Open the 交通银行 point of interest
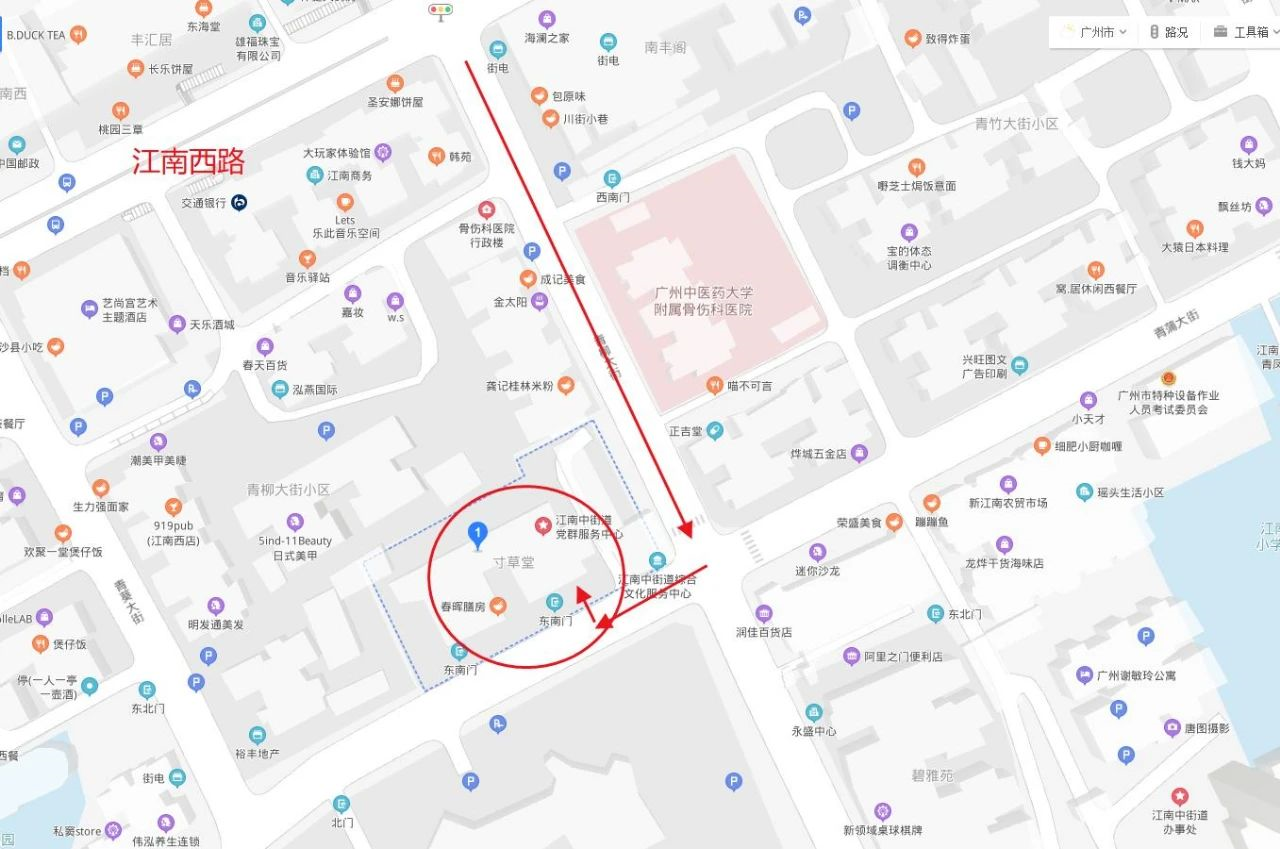Viewport: 1280px width, 849px height. coord(240,202)
